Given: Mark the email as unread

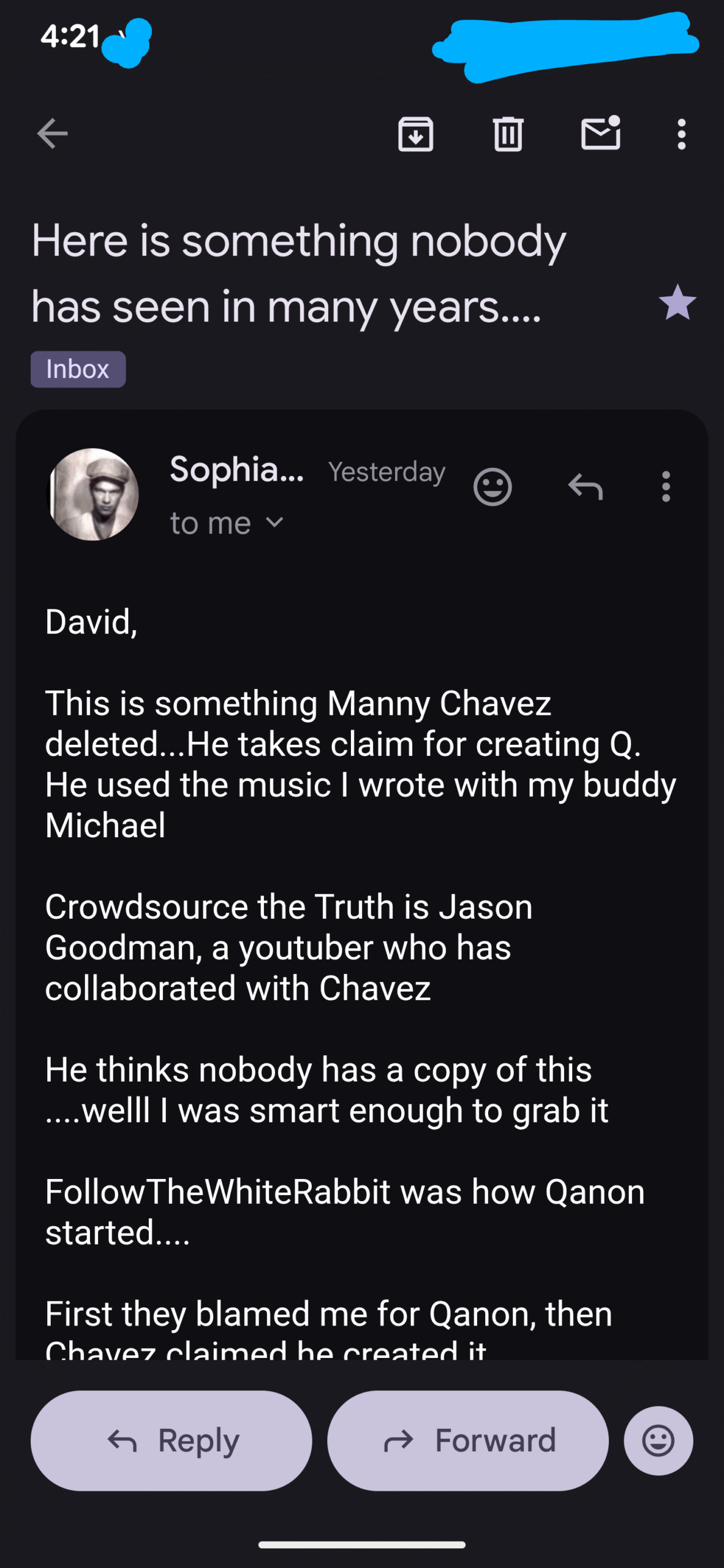Looking at the screenshot, I should coord(600,134).
